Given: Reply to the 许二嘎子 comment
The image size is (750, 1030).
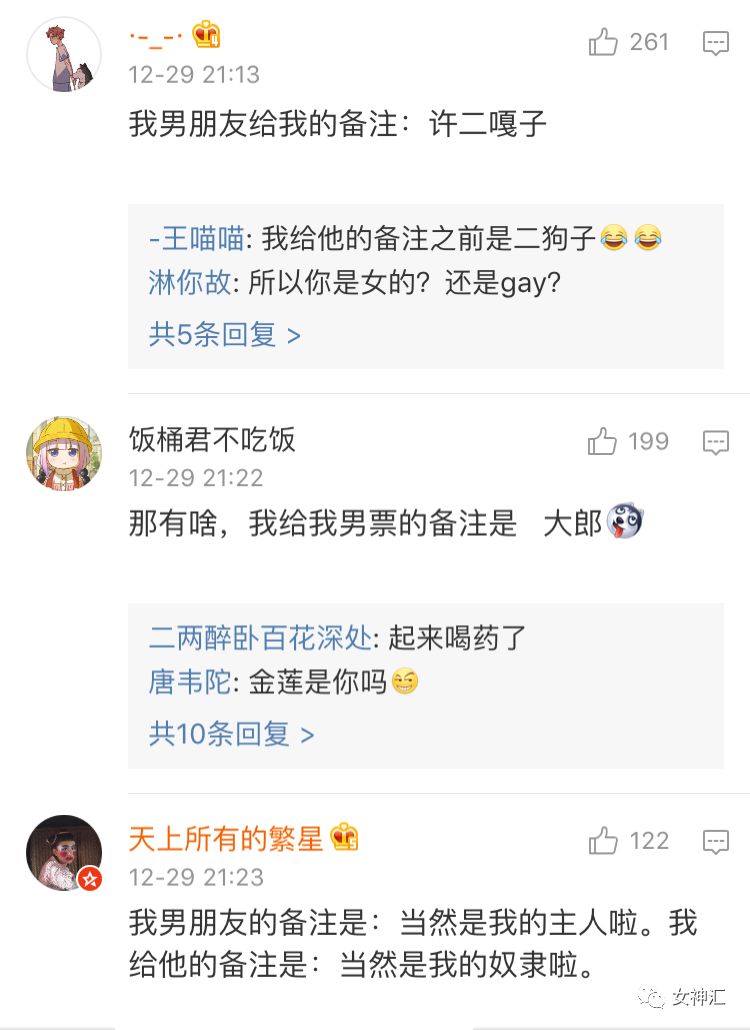Looking at the screenshot, I should pyautogui.click(x=715, y=43).
